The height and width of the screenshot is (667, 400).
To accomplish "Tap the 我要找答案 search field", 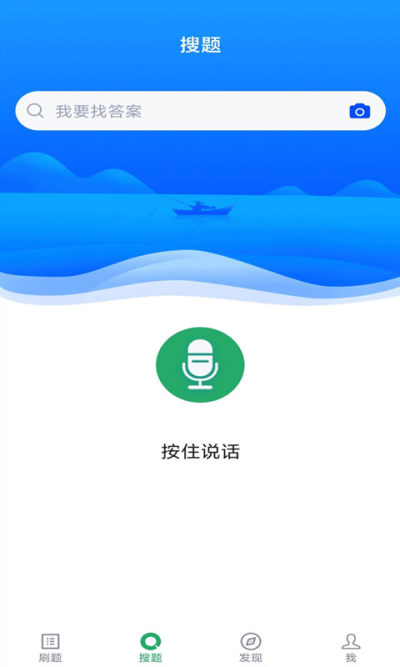I will [200, 111].
